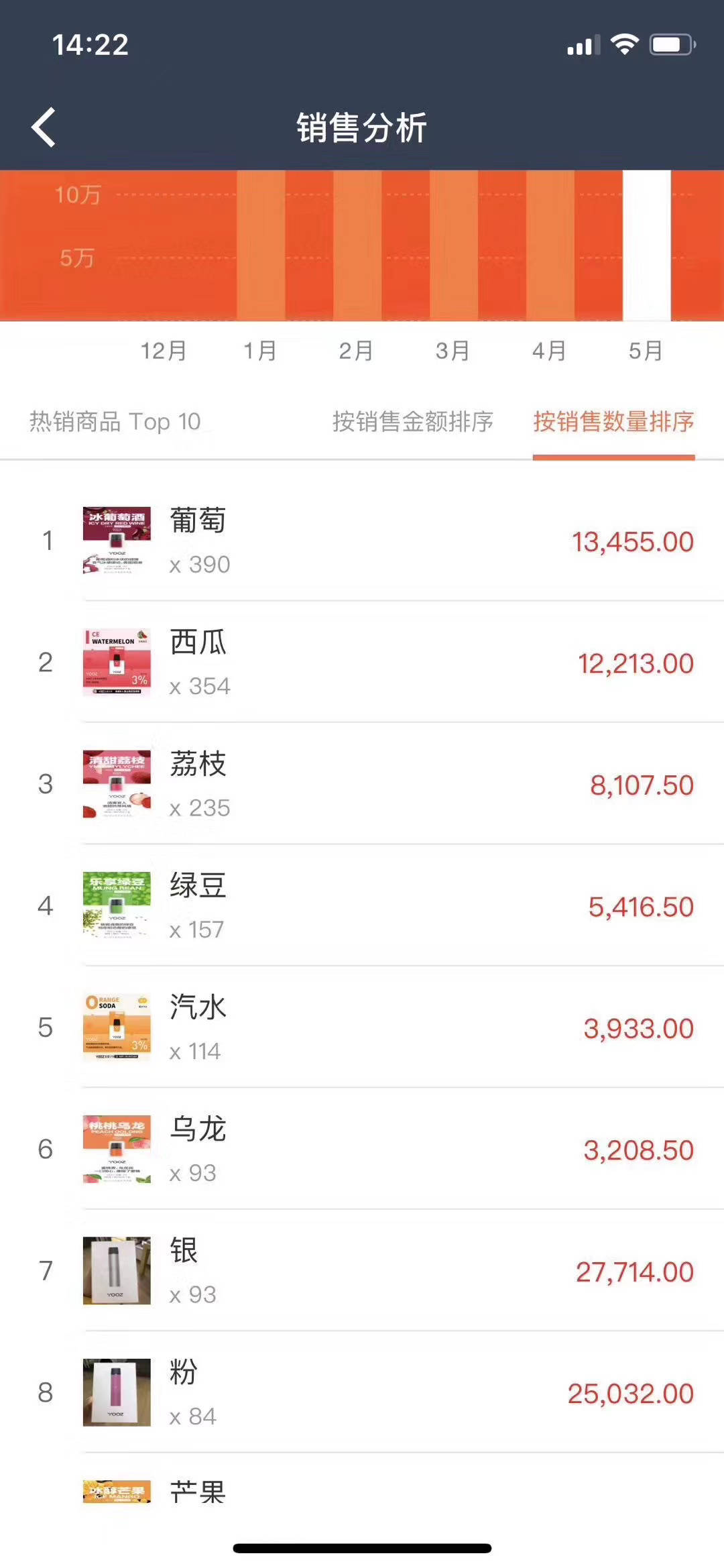Select the 按销售数量排序 tab
This screenshot has width=724, height=1568.
click(x=613, y=423)
